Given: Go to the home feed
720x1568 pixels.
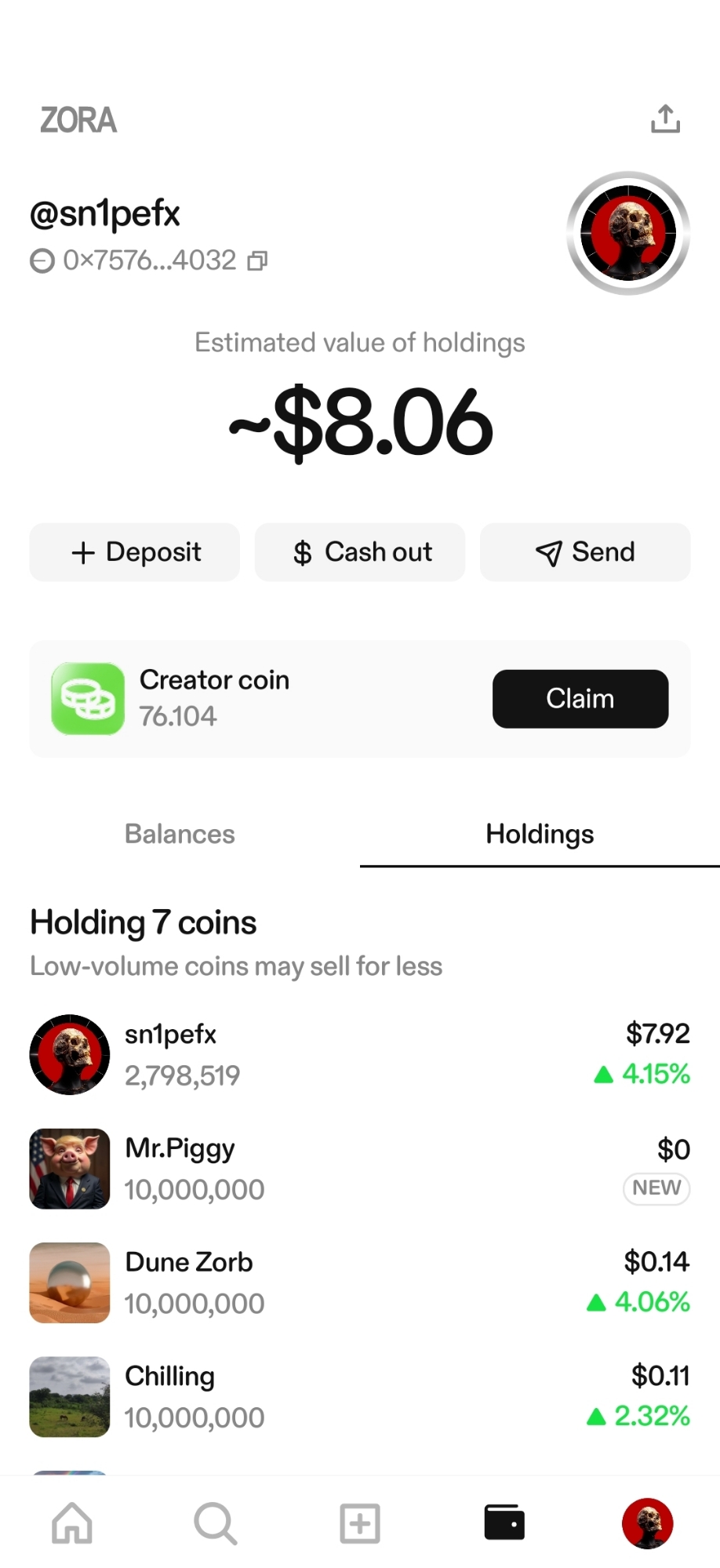Looking at the screenshot, I should [x=72, y=1523].
